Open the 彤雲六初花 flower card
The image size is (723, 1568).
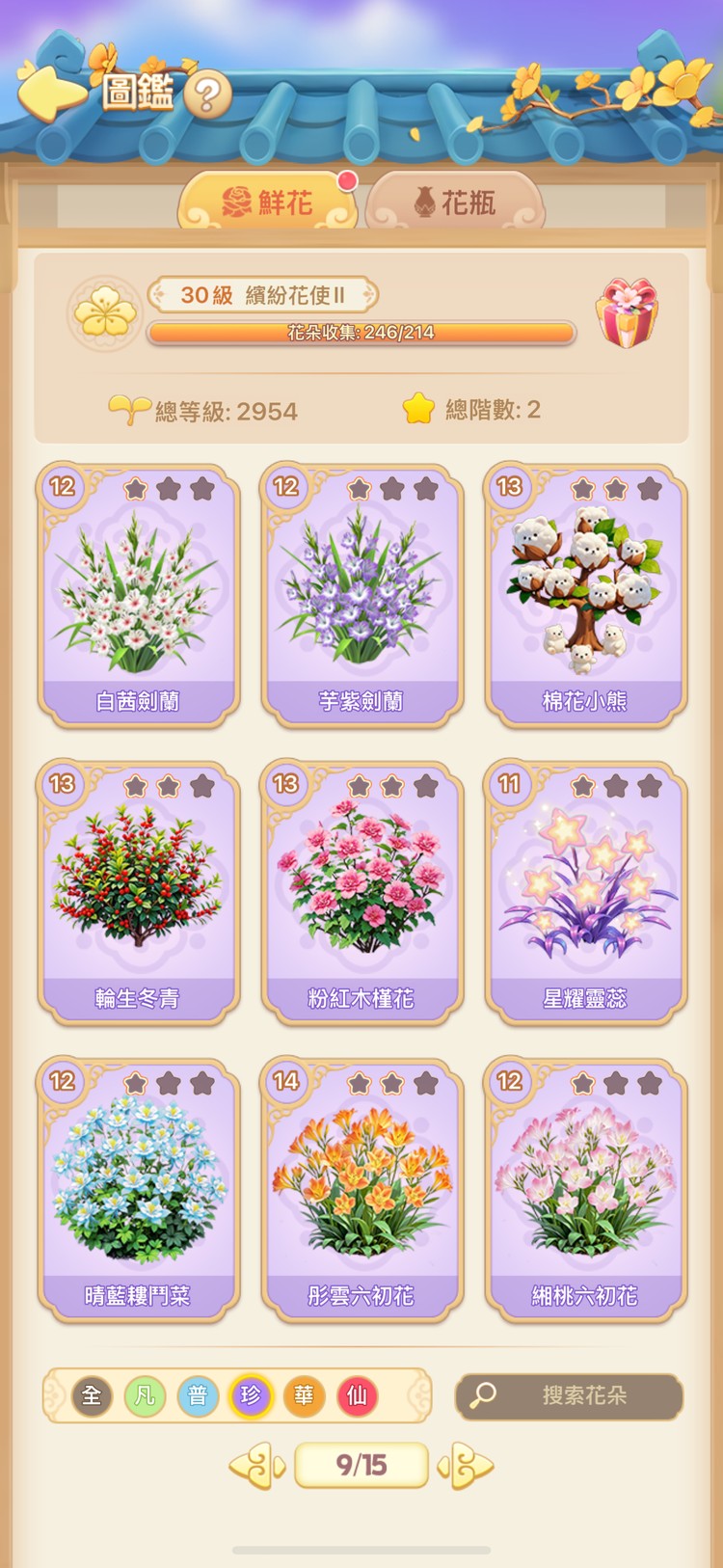tap(361, 1189)
